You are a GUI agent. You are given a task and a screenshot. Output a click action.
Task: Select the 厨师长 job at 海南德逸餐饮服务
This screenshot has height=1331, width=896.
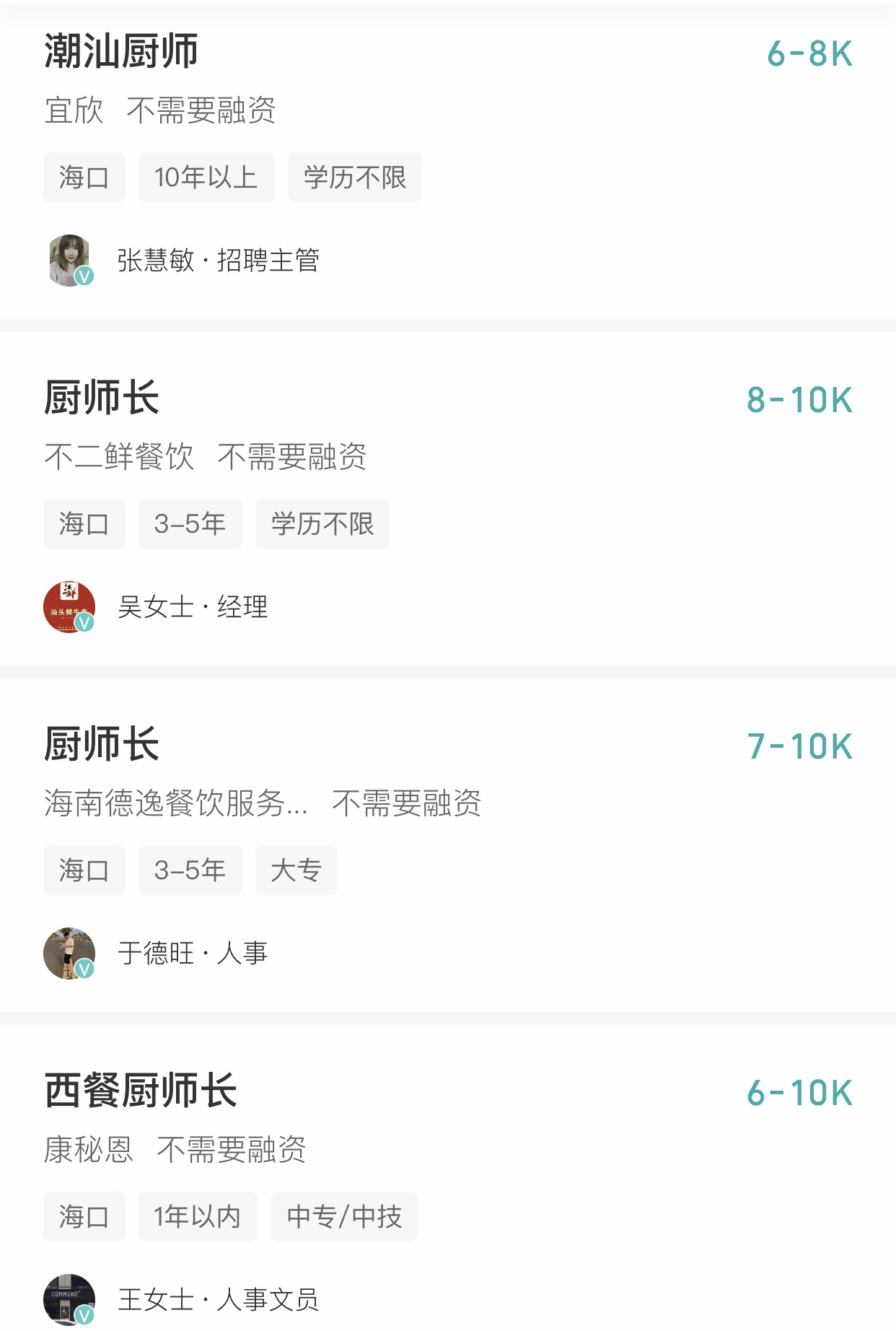(102, 745)
